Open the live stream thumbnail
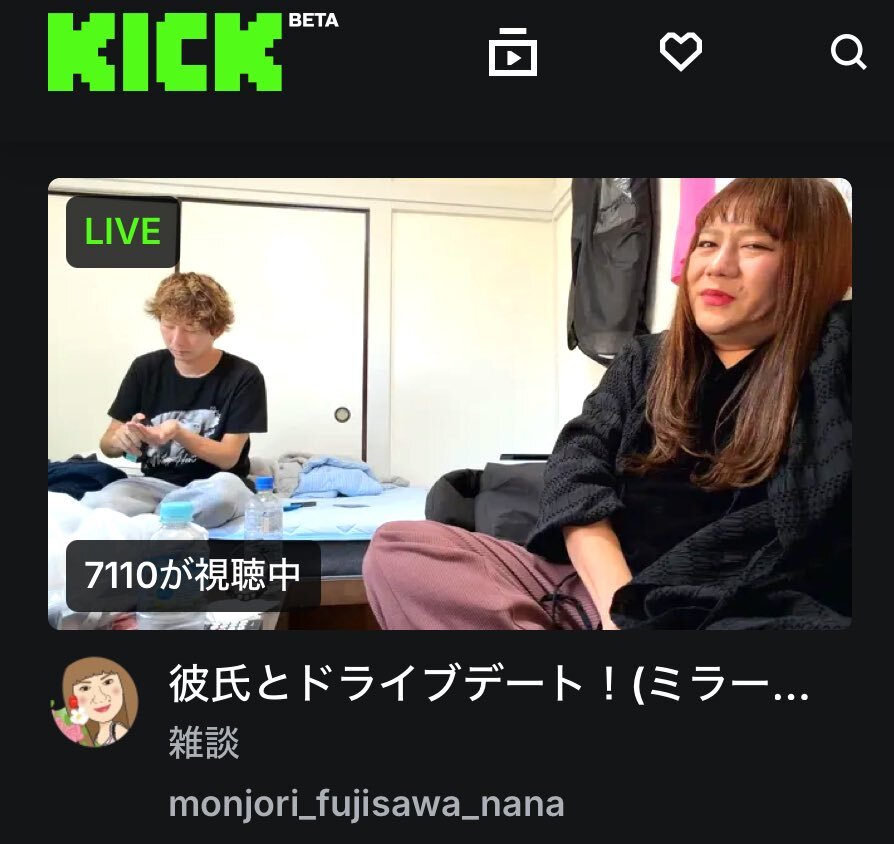 coord(450,403)
